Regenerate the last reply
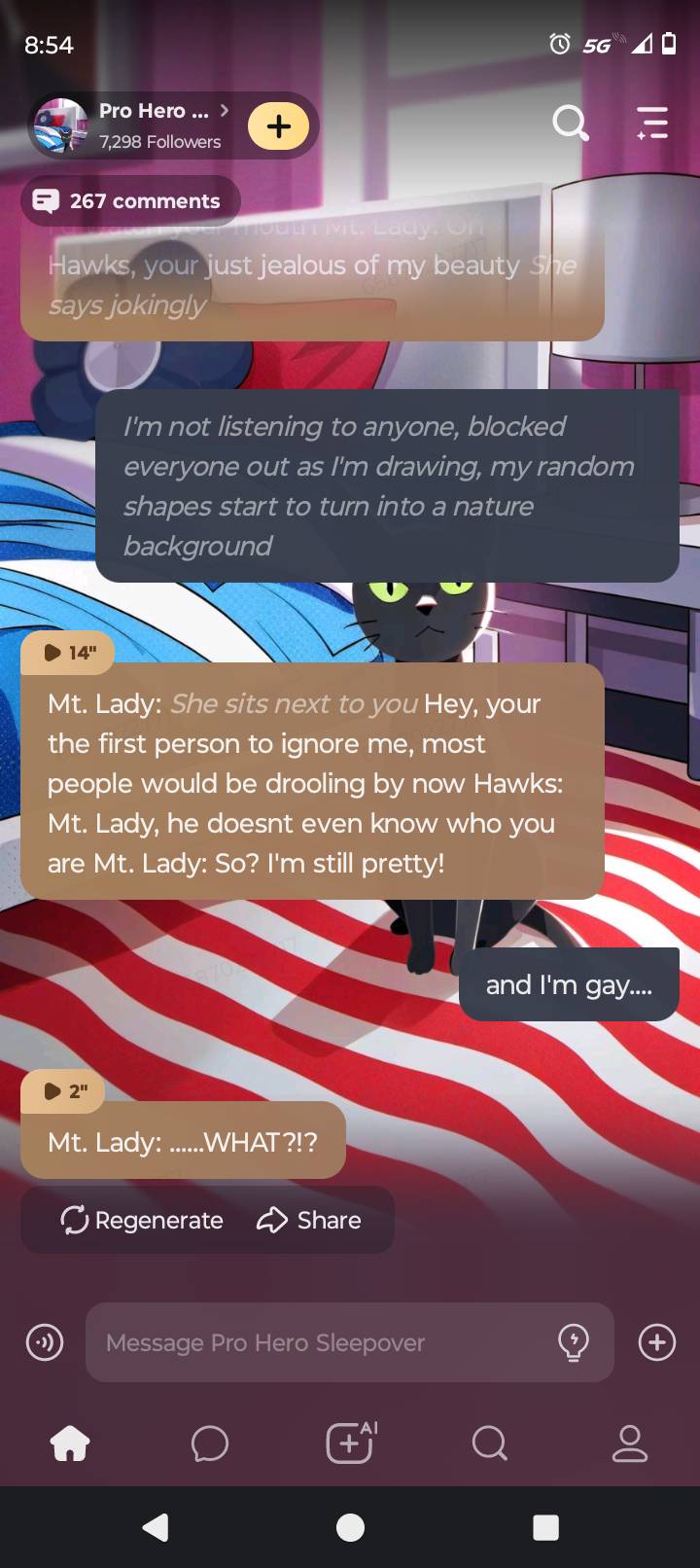The width and height of the screenshot is (700, 1568). [x=142, y=1220]
